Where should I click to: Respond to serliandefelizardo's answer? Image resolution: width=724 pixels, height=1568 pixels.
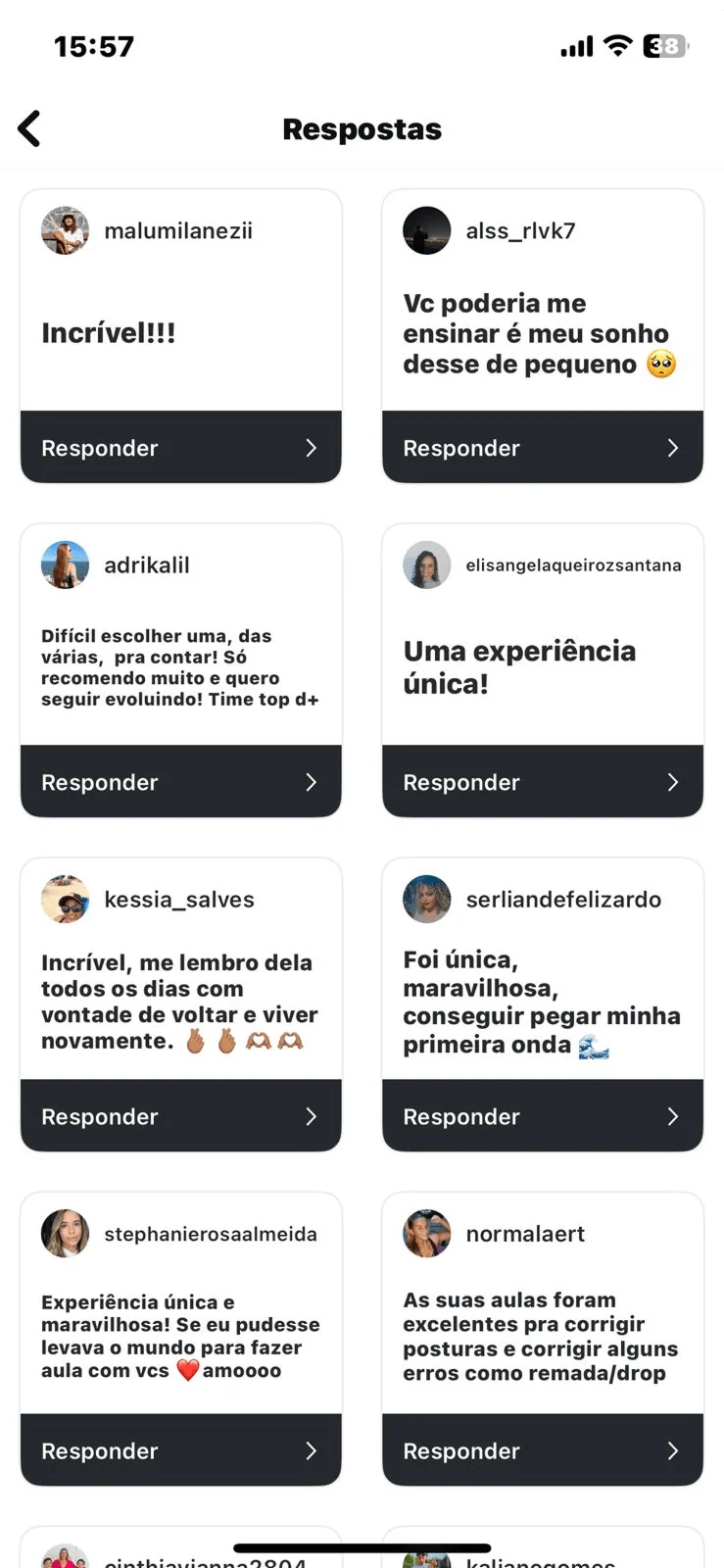pyautogui.click(x=542, y=1116)
